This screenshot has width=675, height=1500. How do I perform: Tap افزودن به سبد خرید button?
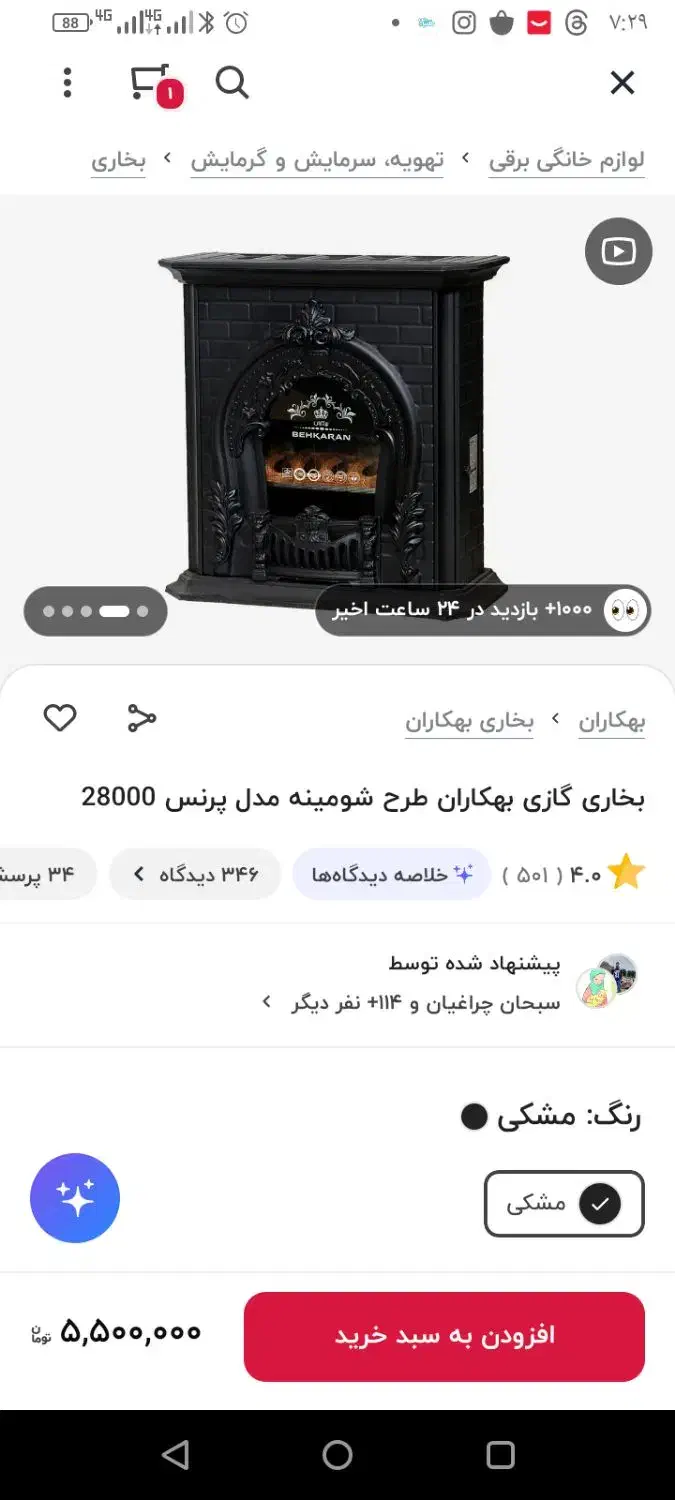(x=444, y=1337)
